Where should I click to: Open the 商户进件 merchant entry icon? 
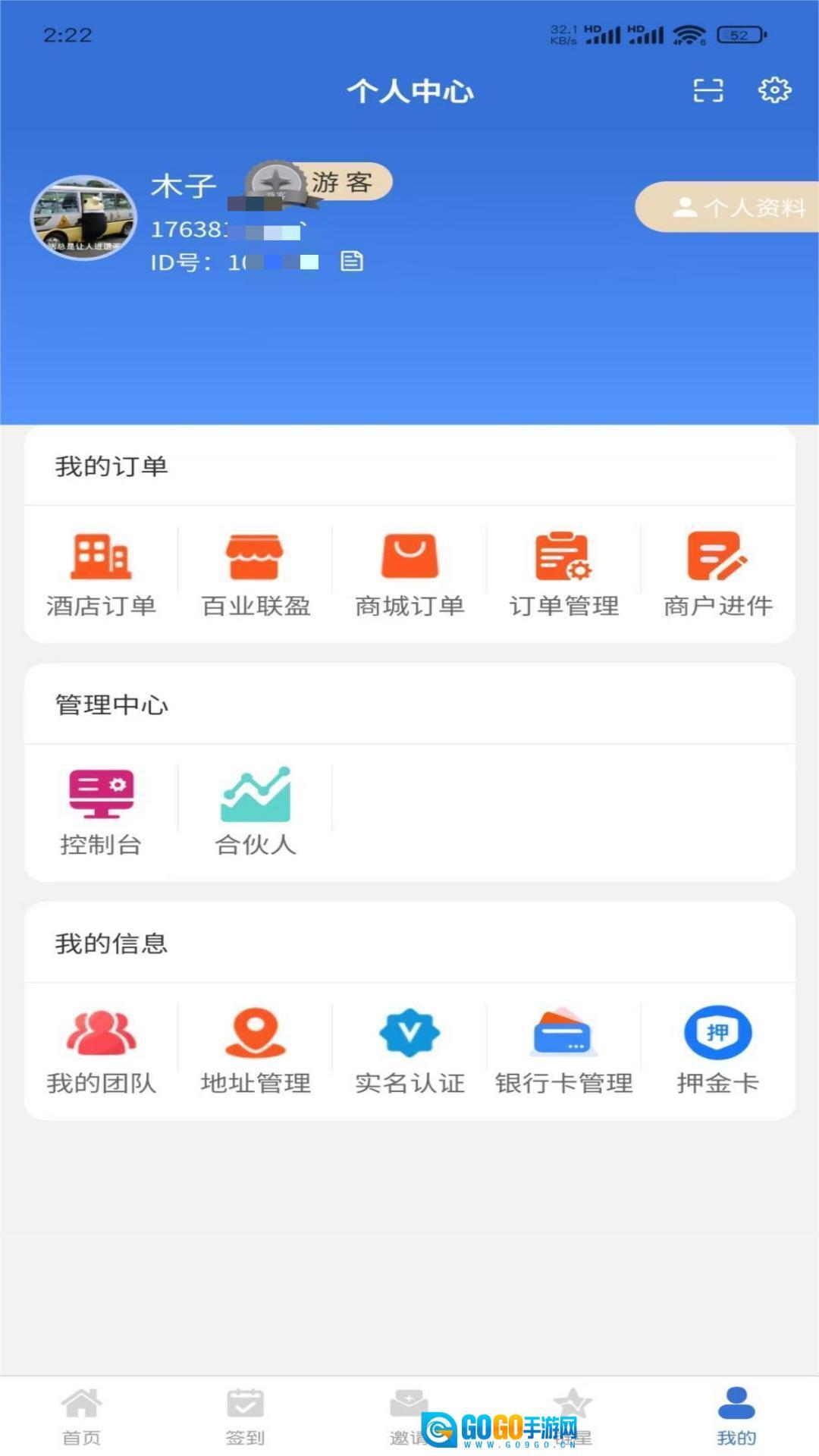click(x=716, y=557)
